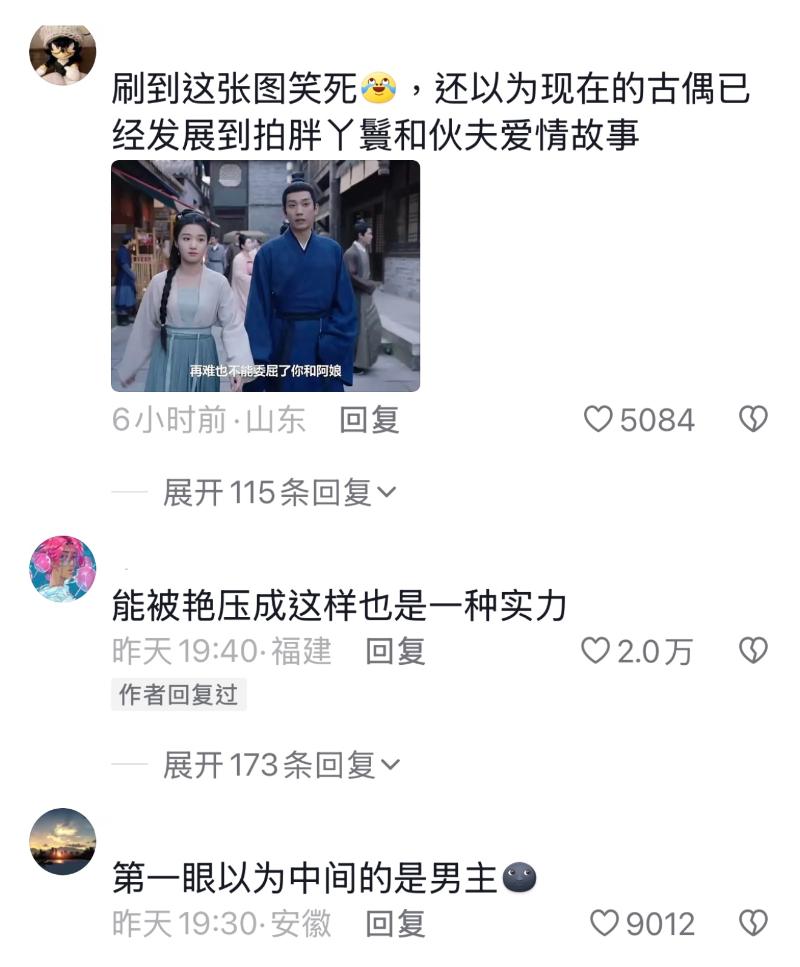Like the comment with 2.0万 likes

tap(596, 651)
